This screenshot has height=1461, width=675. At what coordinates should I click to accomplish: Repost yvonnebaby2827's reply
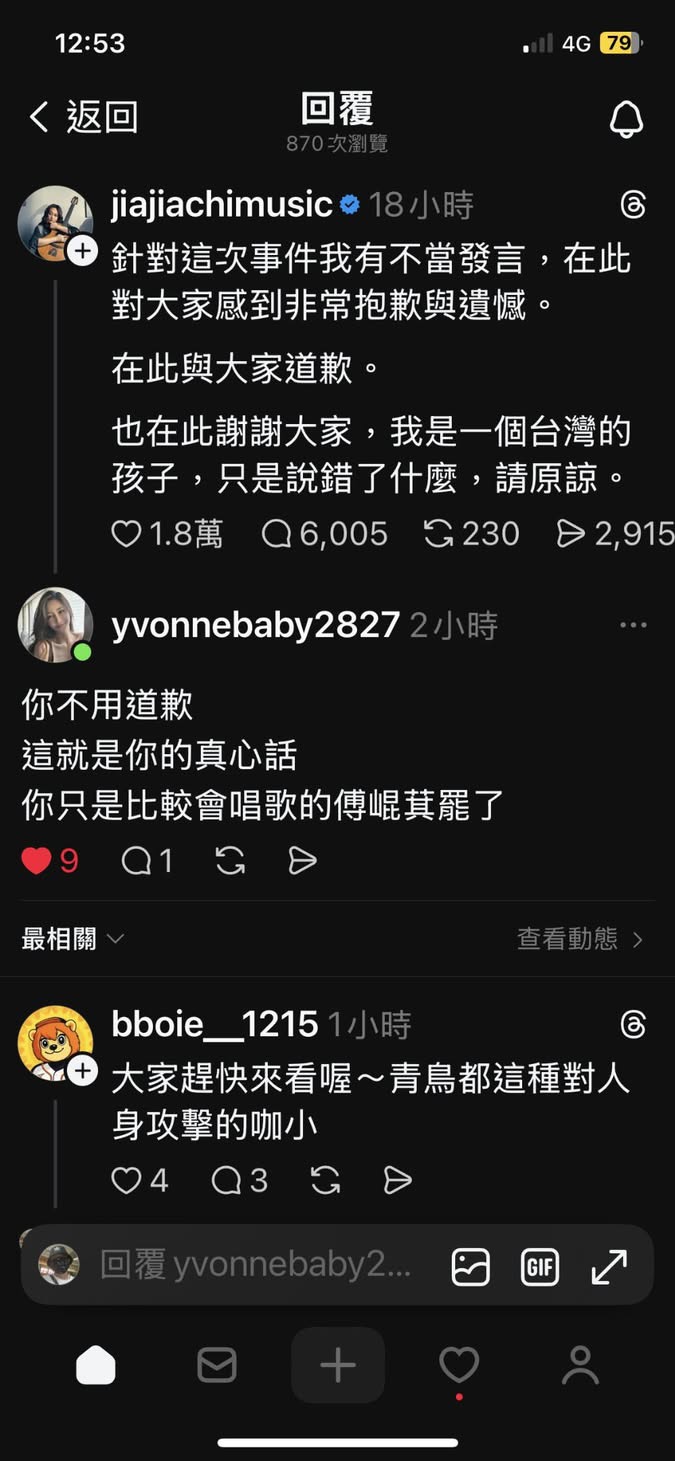point(230,861)
